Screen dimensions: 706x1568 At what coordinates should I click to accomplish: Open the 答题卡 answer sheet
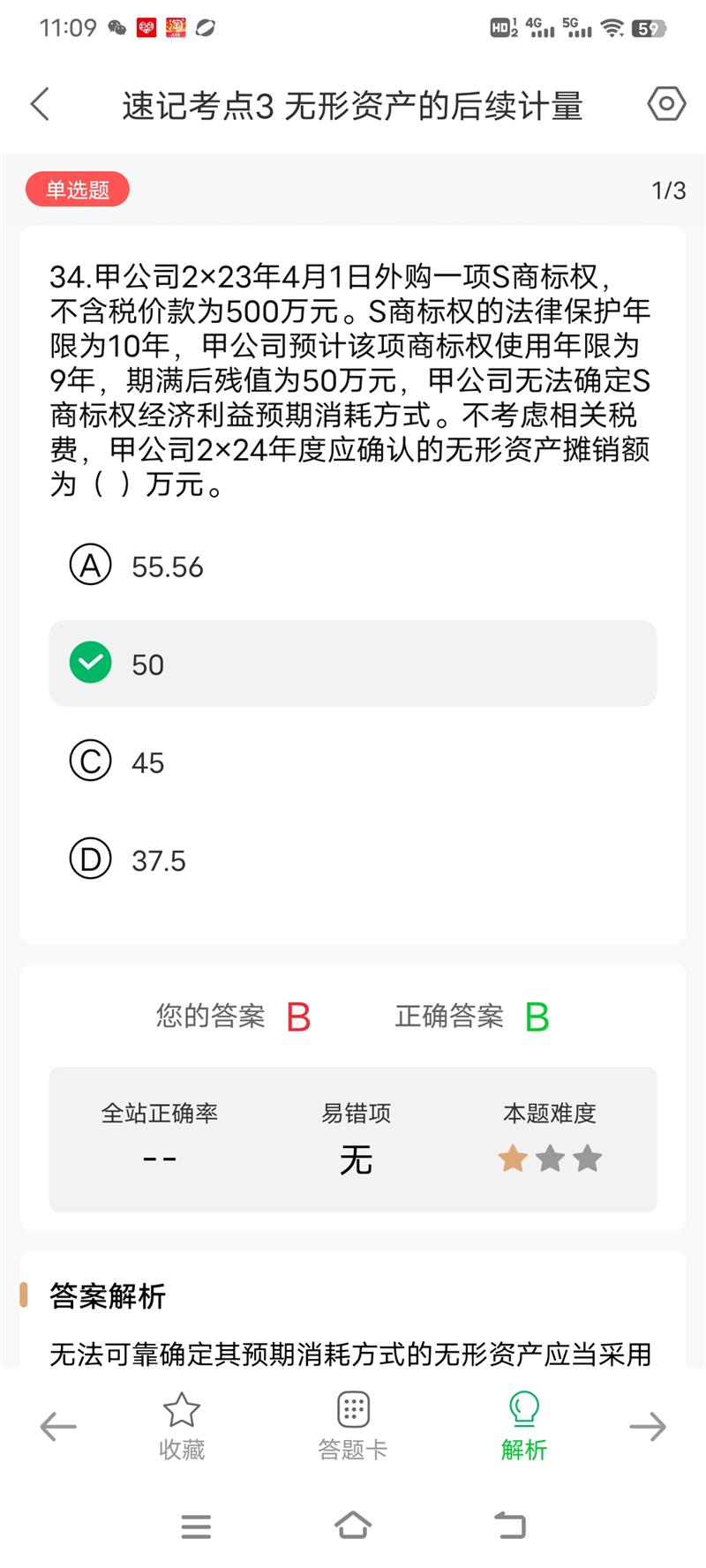[x=353, y=1426]
